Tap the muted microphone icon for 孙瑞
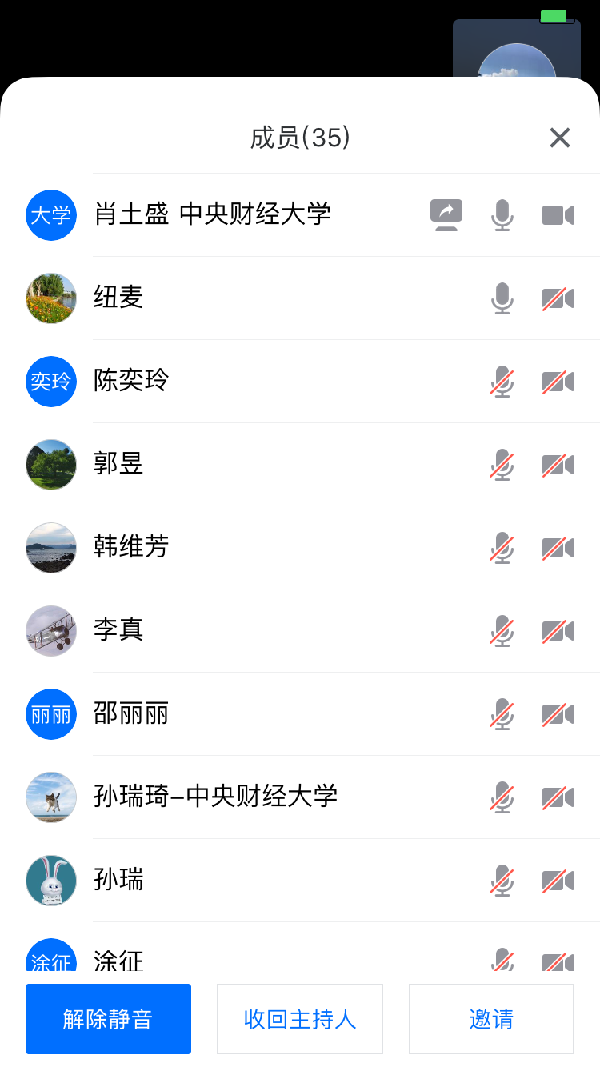 tap(502, 880)
